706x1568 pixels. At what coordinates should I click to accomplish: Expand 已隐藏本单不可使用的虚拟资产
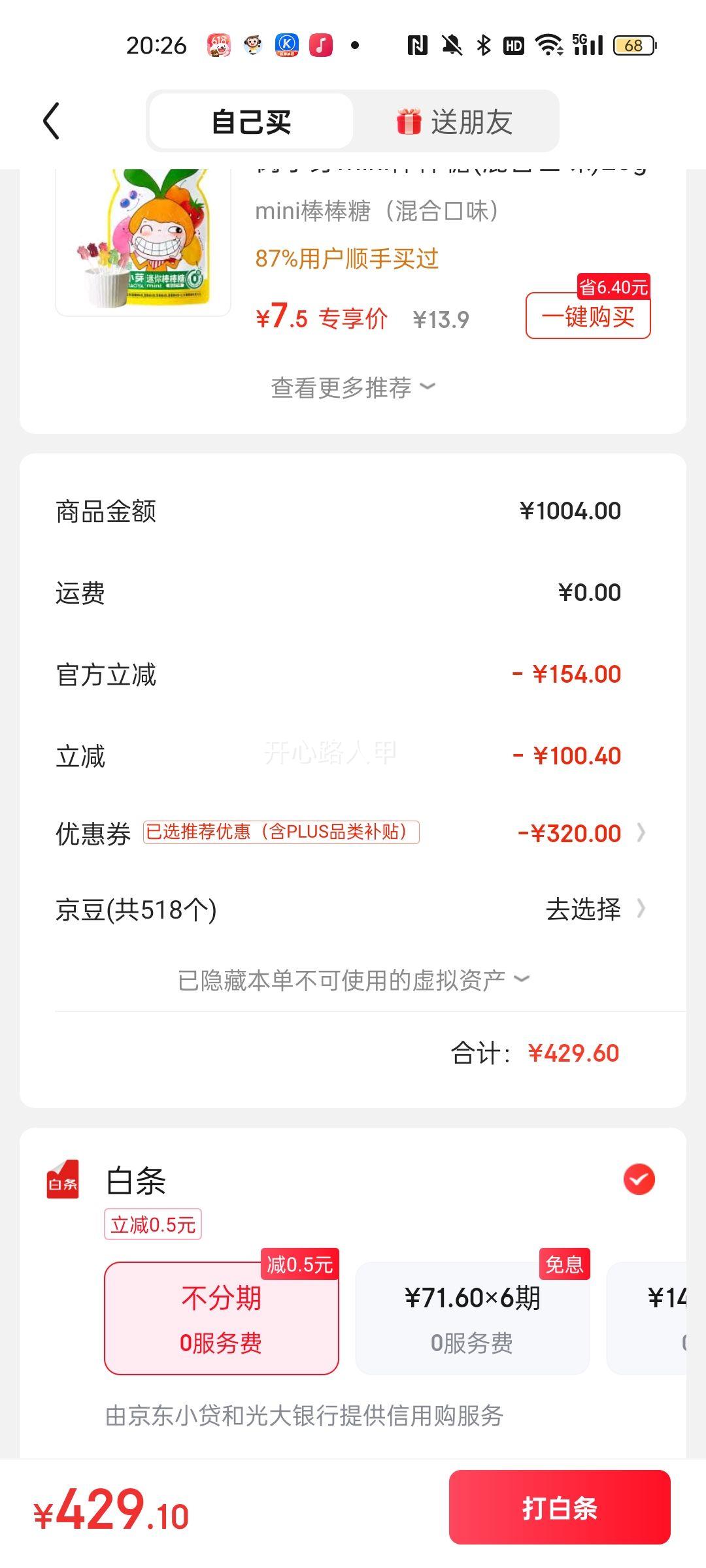tap(353, 979)
